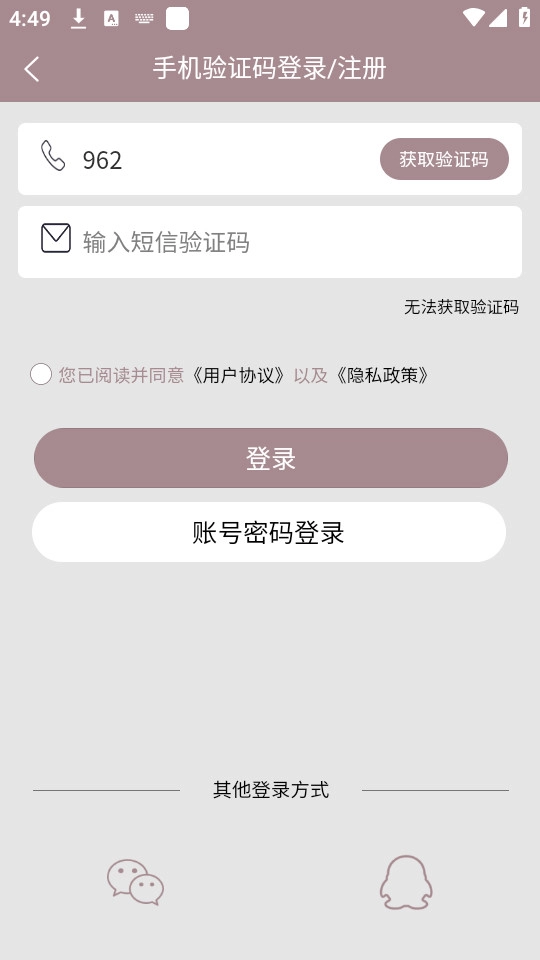Open the 无法获取验证码 help link
This screenshot has height=960, width=540.
coord(461,307)
